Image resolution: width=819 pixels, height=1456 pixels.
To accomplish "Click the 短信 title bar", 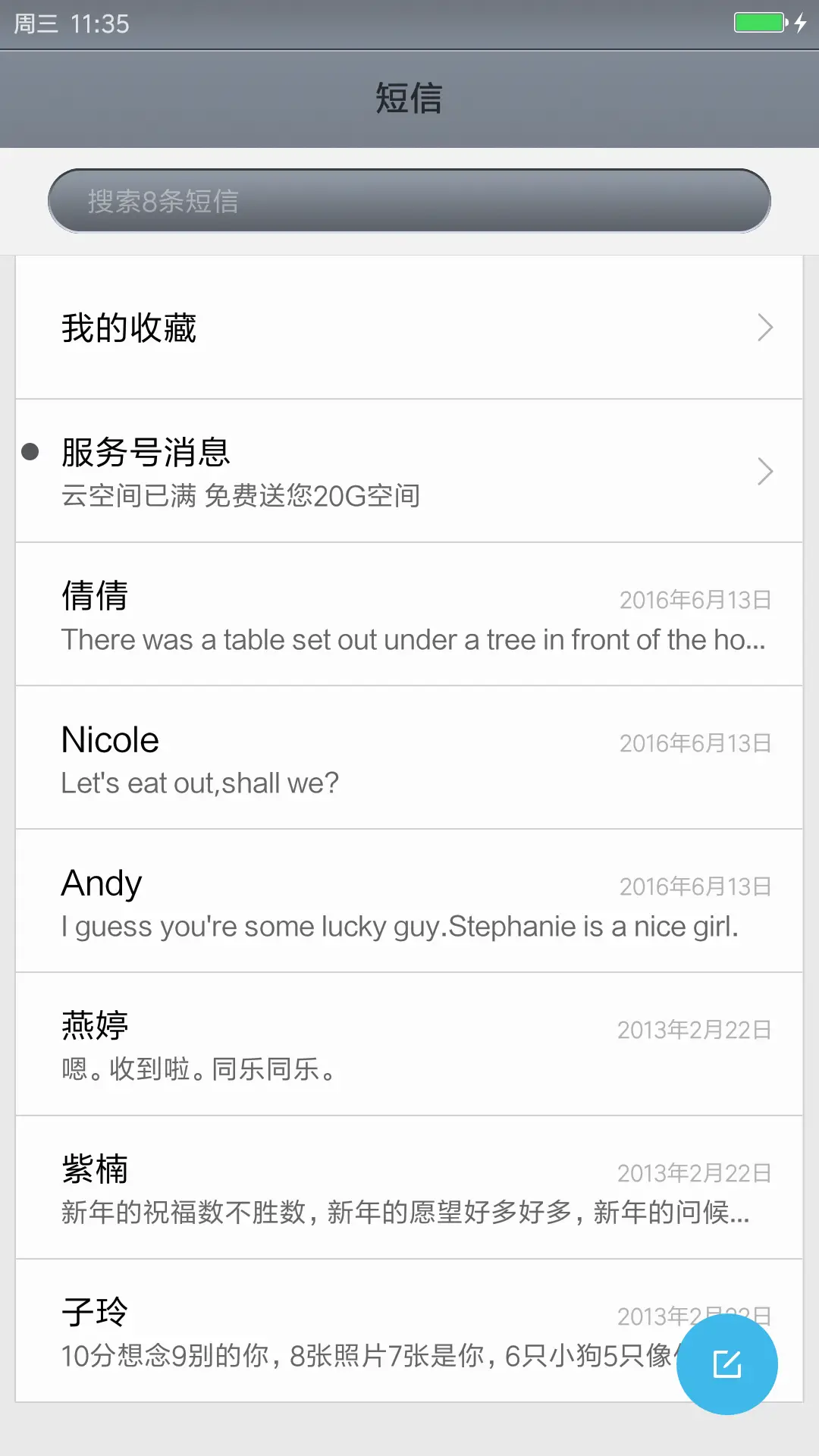I will coord(409,98).
